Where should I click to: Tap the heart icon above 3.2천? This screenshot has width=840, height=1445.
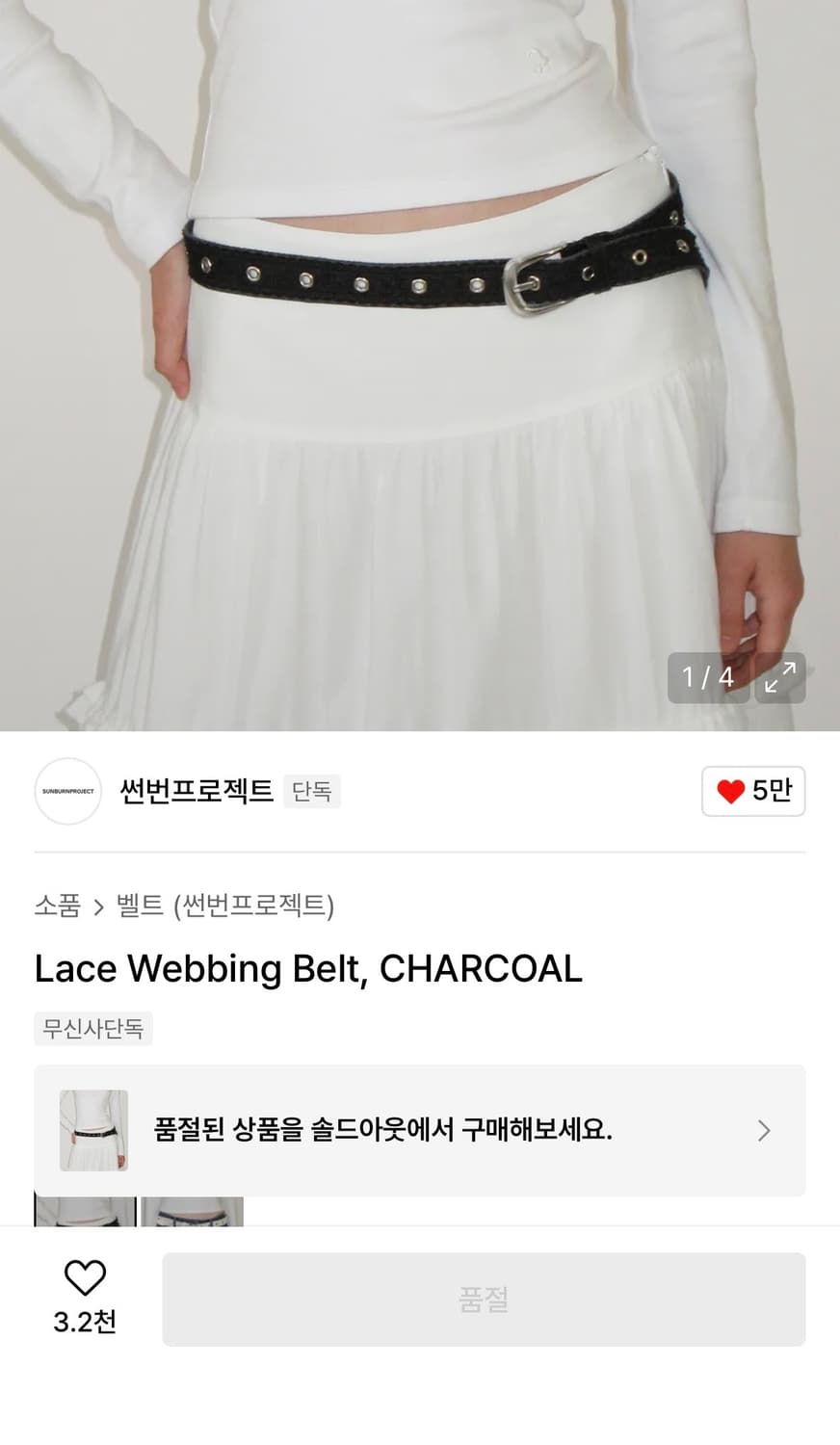[86, 1275]
